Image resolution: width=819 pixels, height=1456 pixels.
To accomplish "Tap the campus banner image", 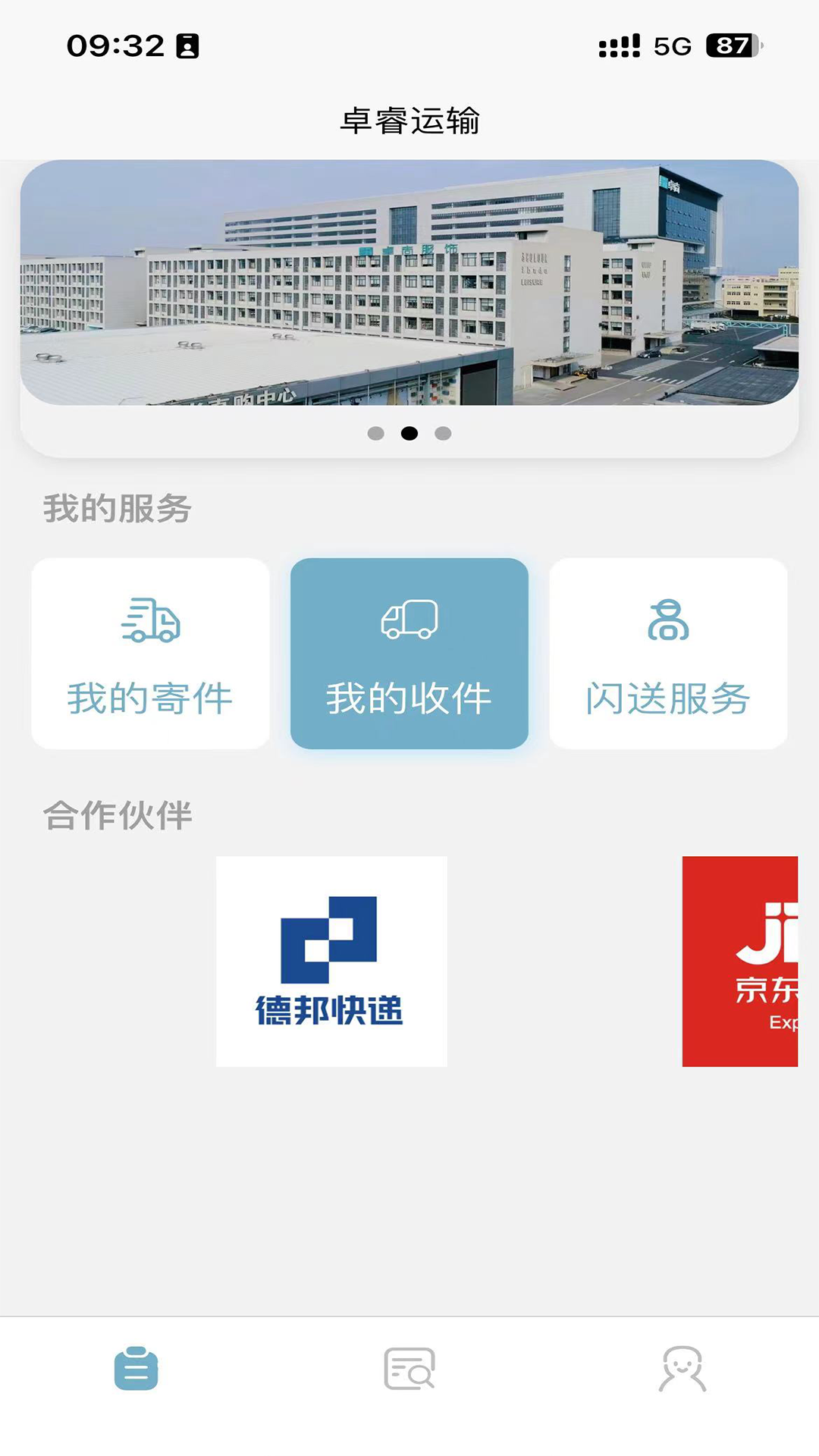I will pyautogui.click(x=409, y=282).
